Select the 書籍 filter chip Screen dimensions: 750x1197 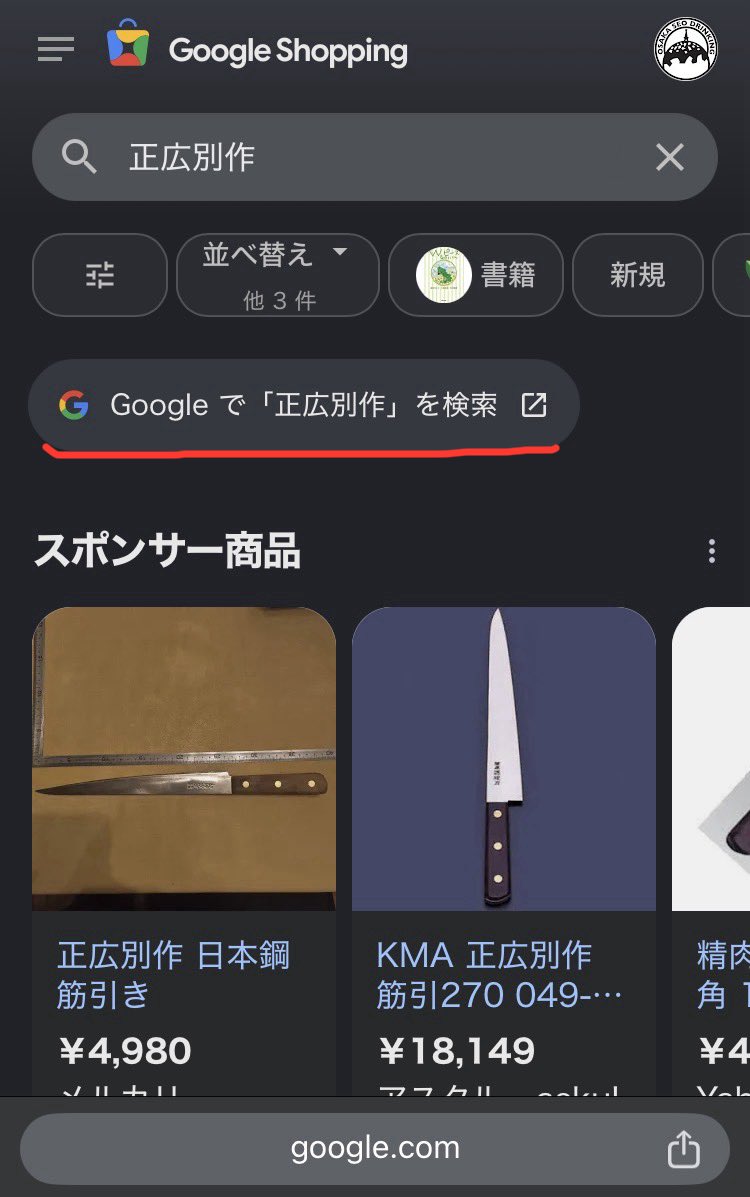[x=475, y=275]
